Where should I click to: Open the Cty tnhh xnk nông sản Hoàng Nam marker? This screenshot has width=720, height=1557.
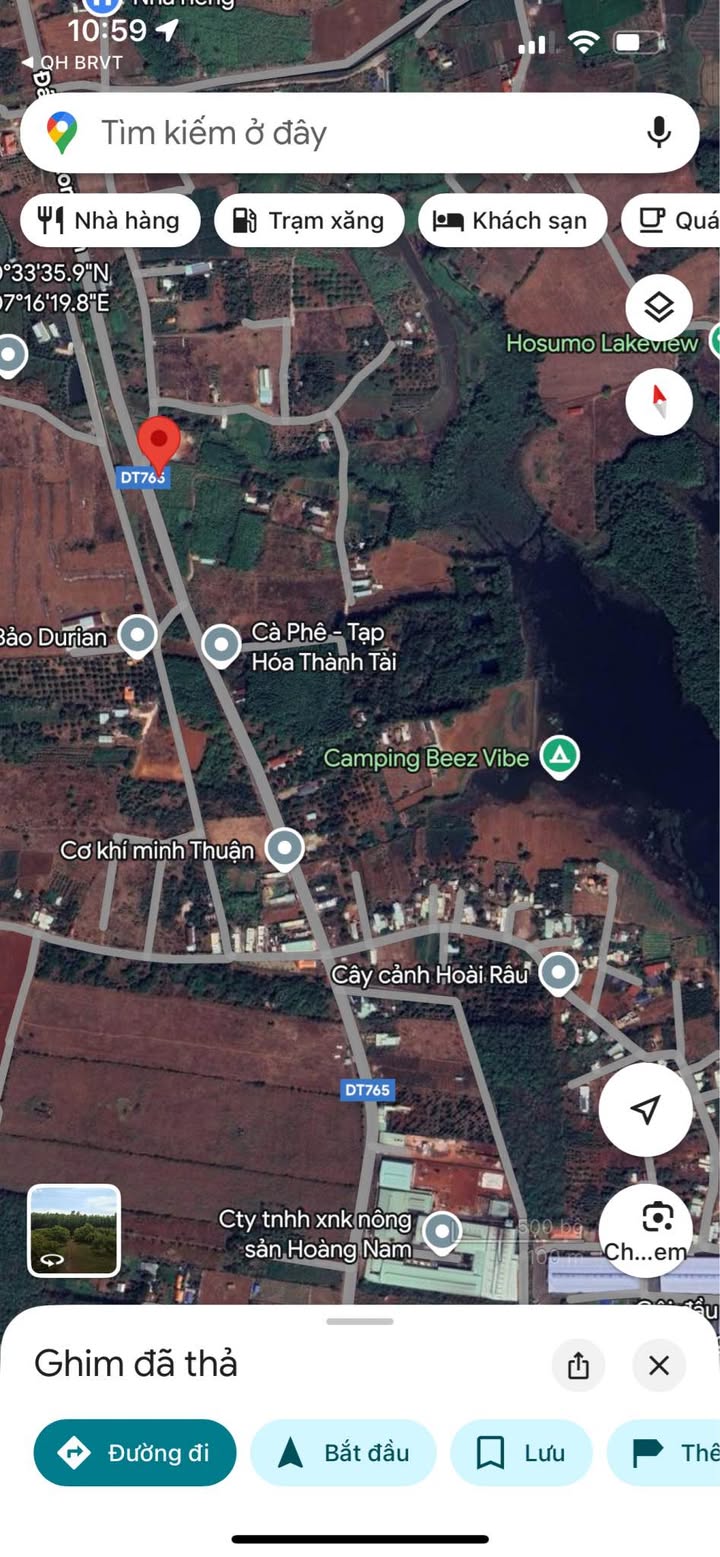(x=442, y=1233)
